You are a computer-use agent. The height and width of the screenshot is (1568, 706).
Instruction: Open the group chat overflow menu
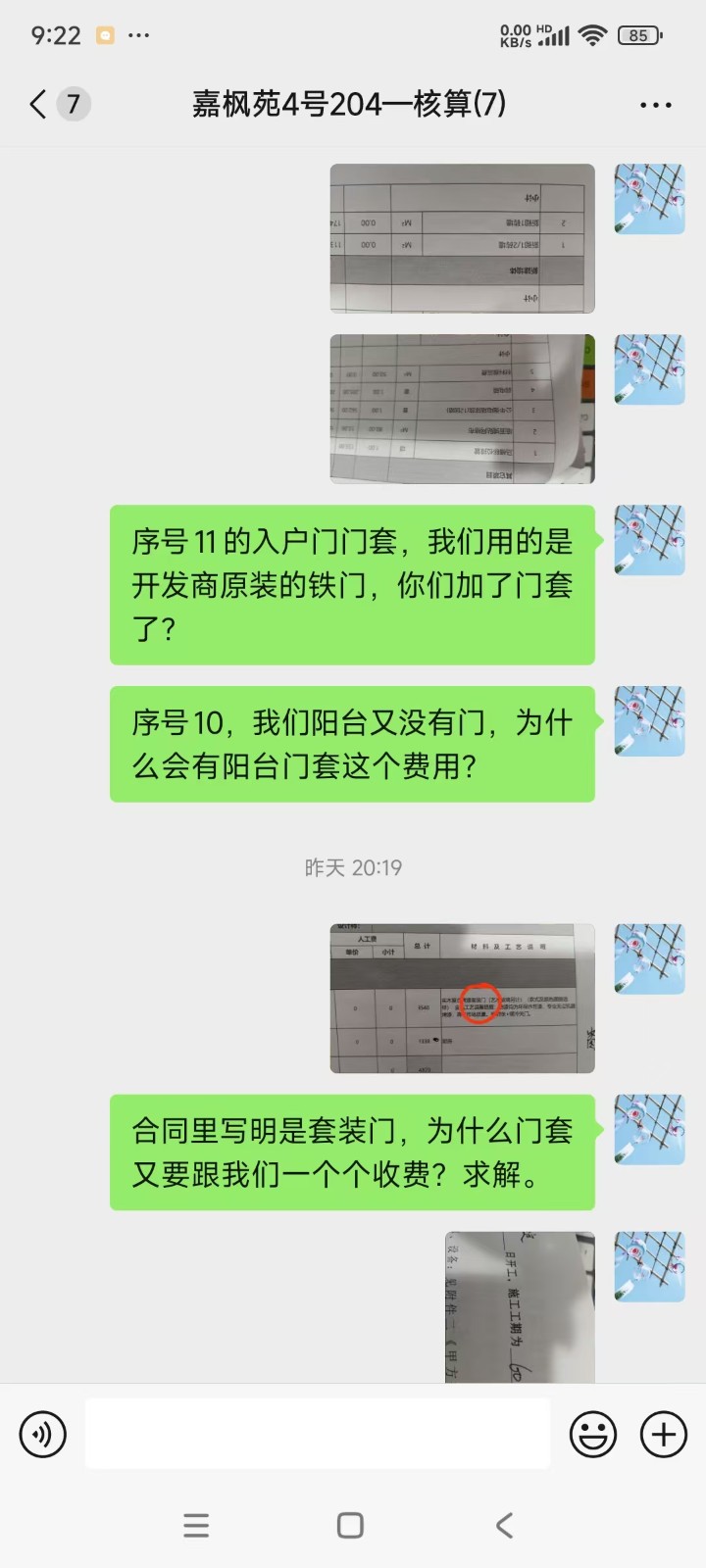click(x=655, y=105)
